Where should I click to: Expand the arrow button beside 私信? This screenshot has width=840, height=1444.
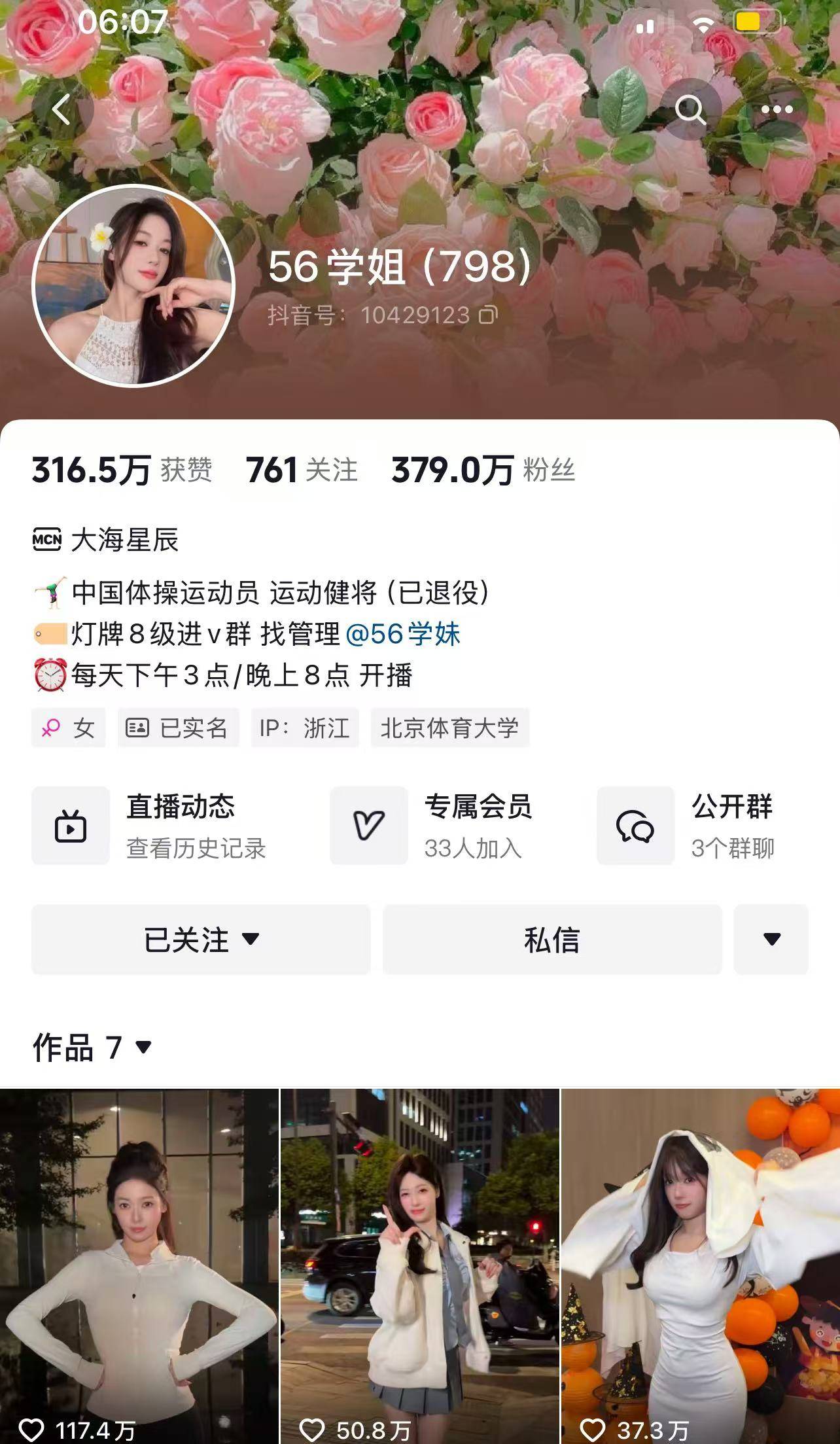(x=771, y=940)
